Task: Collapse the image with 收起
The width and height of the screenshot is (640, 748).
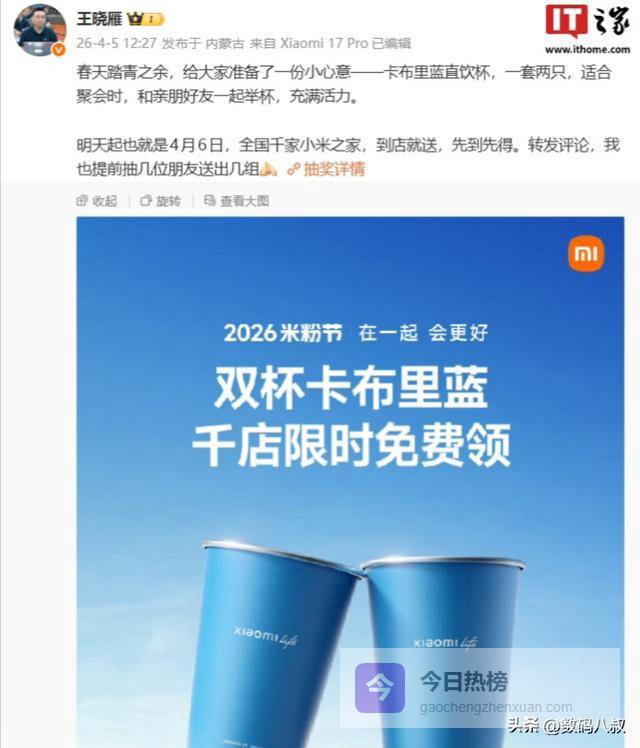Action: click(x=97, y=201)
